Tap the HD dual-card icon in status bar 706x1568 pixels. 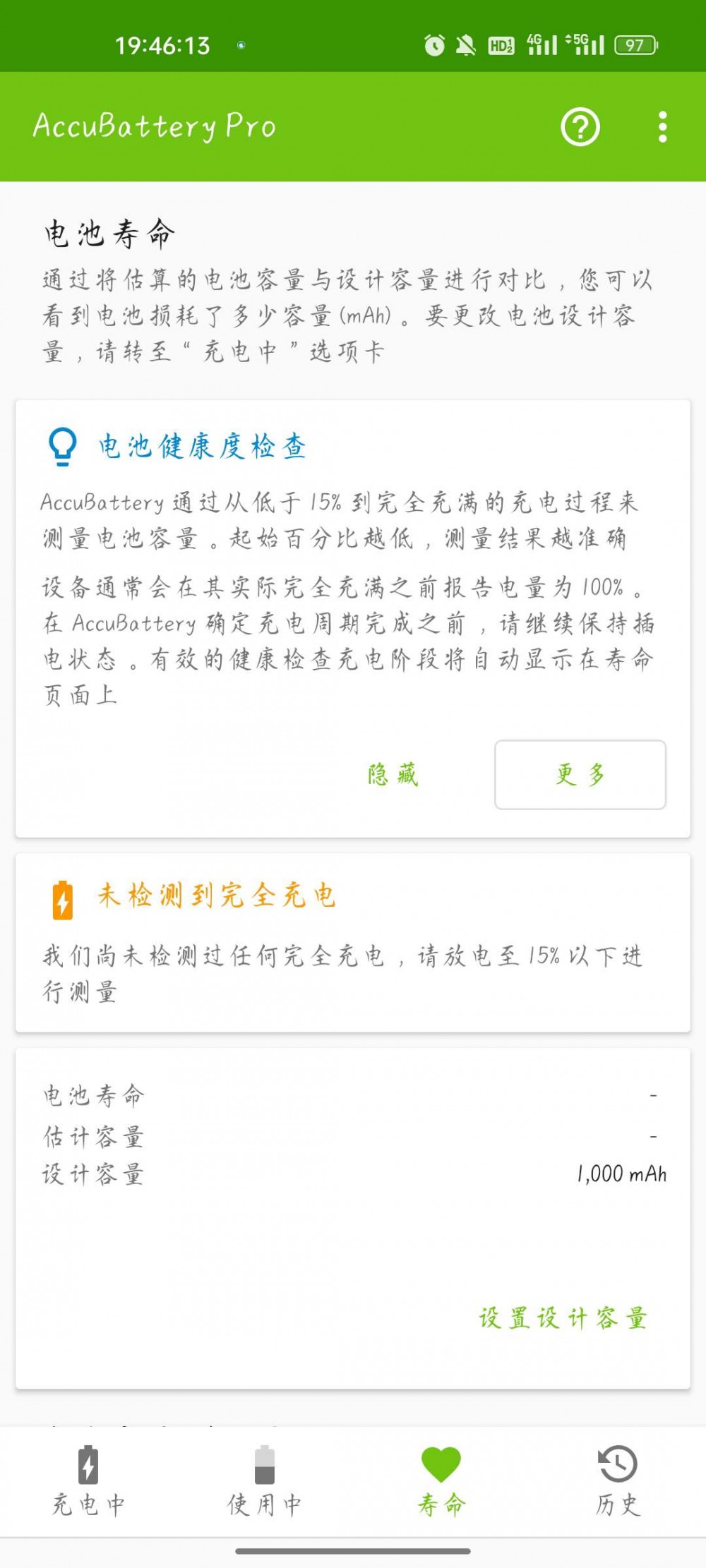[x=500, y=44]
